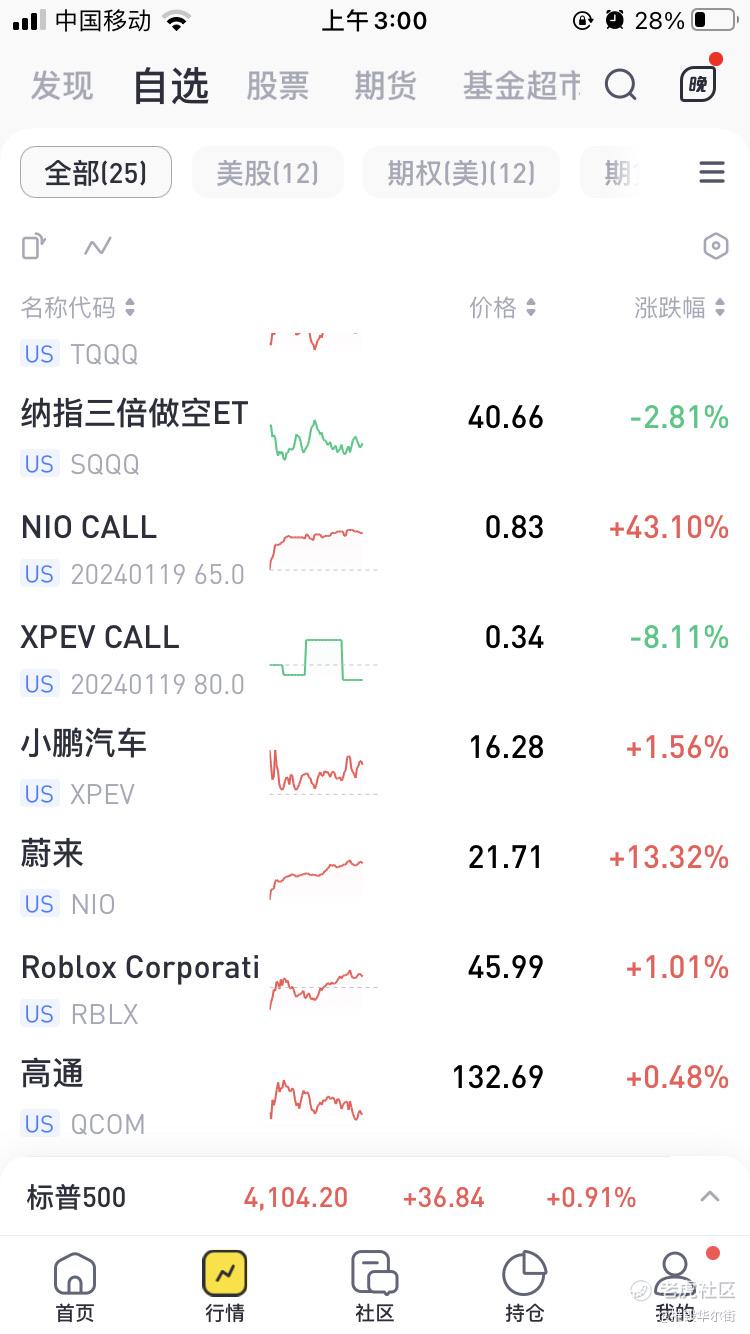Open the 晚 night-session icon

pyautogui.click(x=698, y=85)
